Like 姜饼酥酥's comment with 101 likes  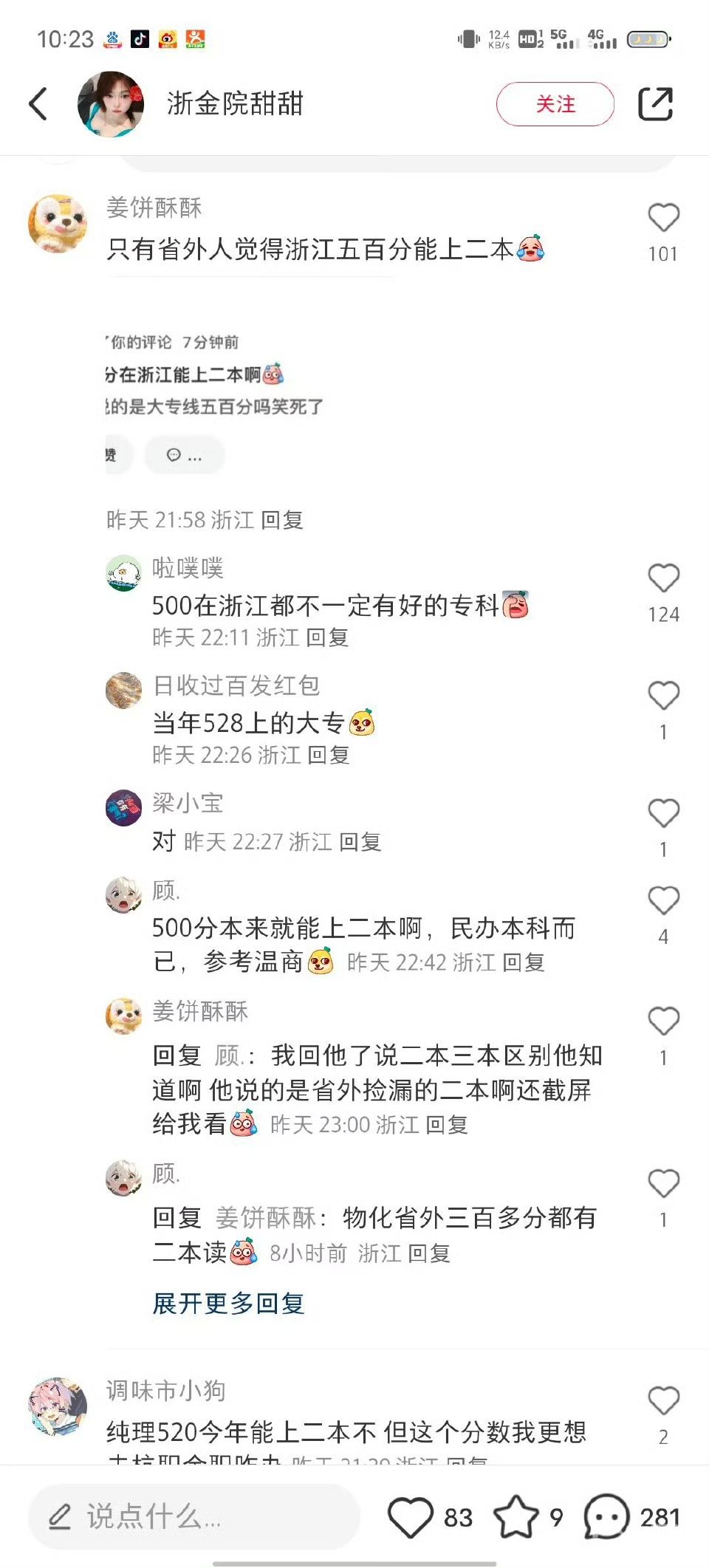(663, 219)
